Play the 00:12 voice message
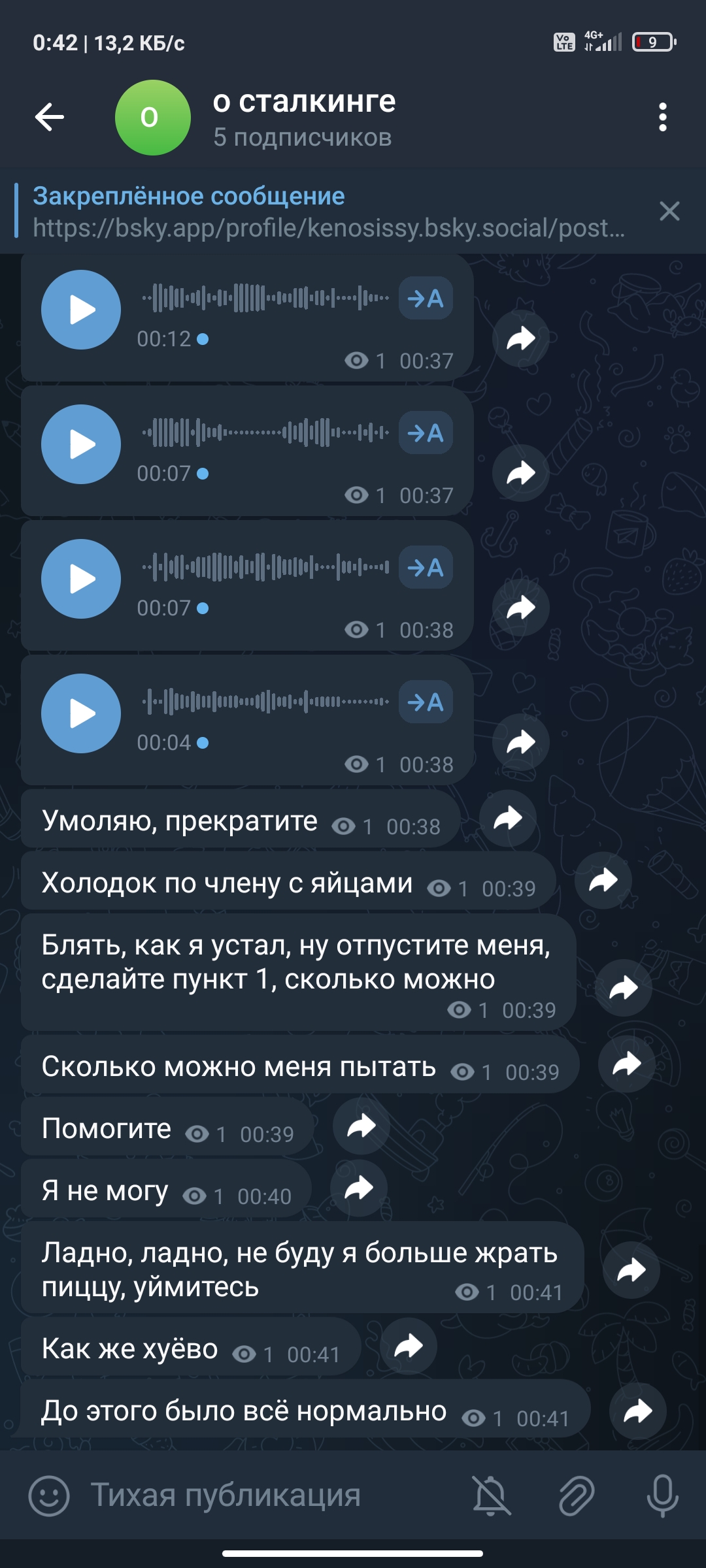Screen dimensions: 706x1568 (x=81, y=310)
